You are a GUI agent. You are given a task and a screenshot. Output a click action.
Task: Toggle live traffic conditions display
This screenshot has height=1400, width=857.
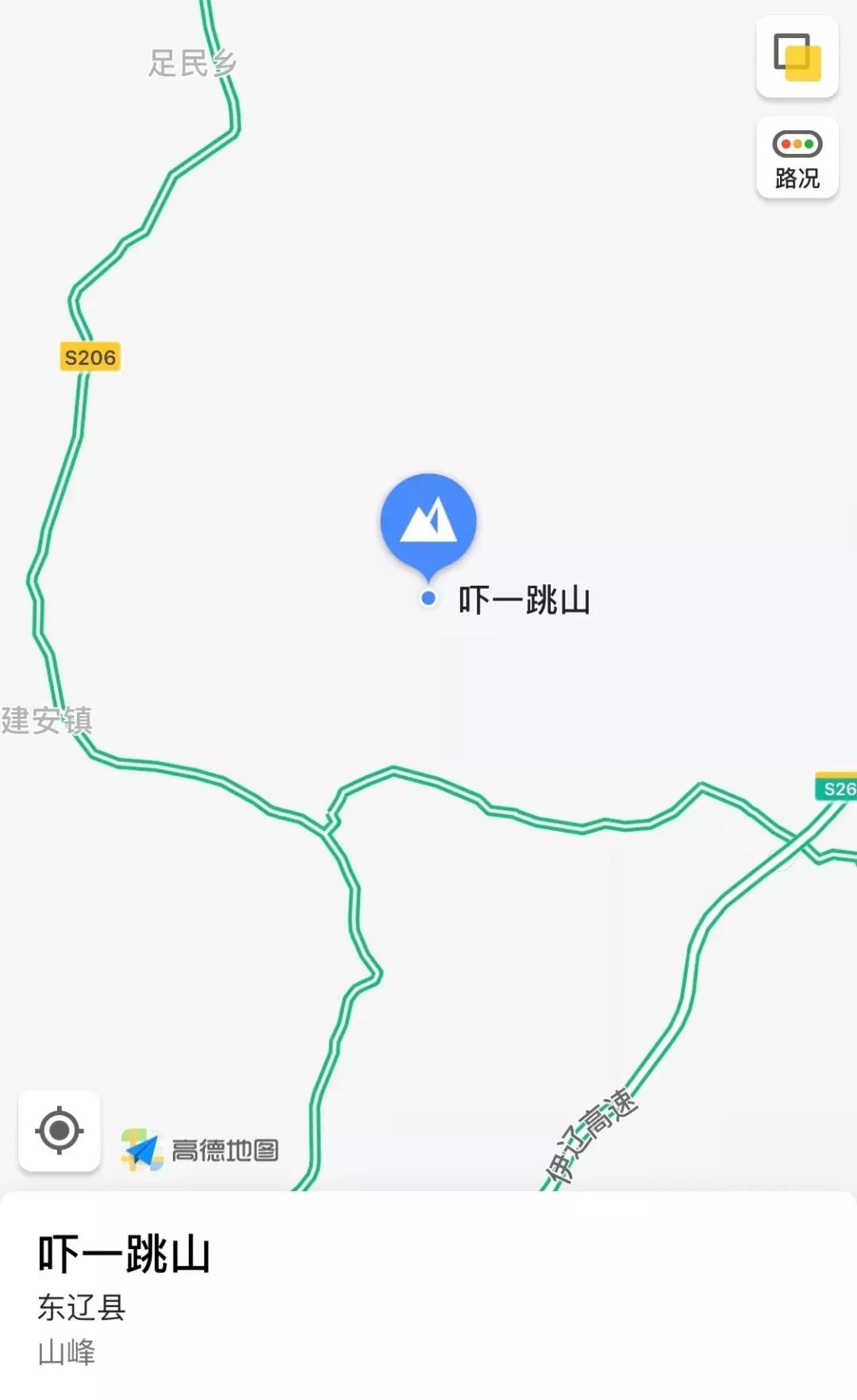(796, 159)
